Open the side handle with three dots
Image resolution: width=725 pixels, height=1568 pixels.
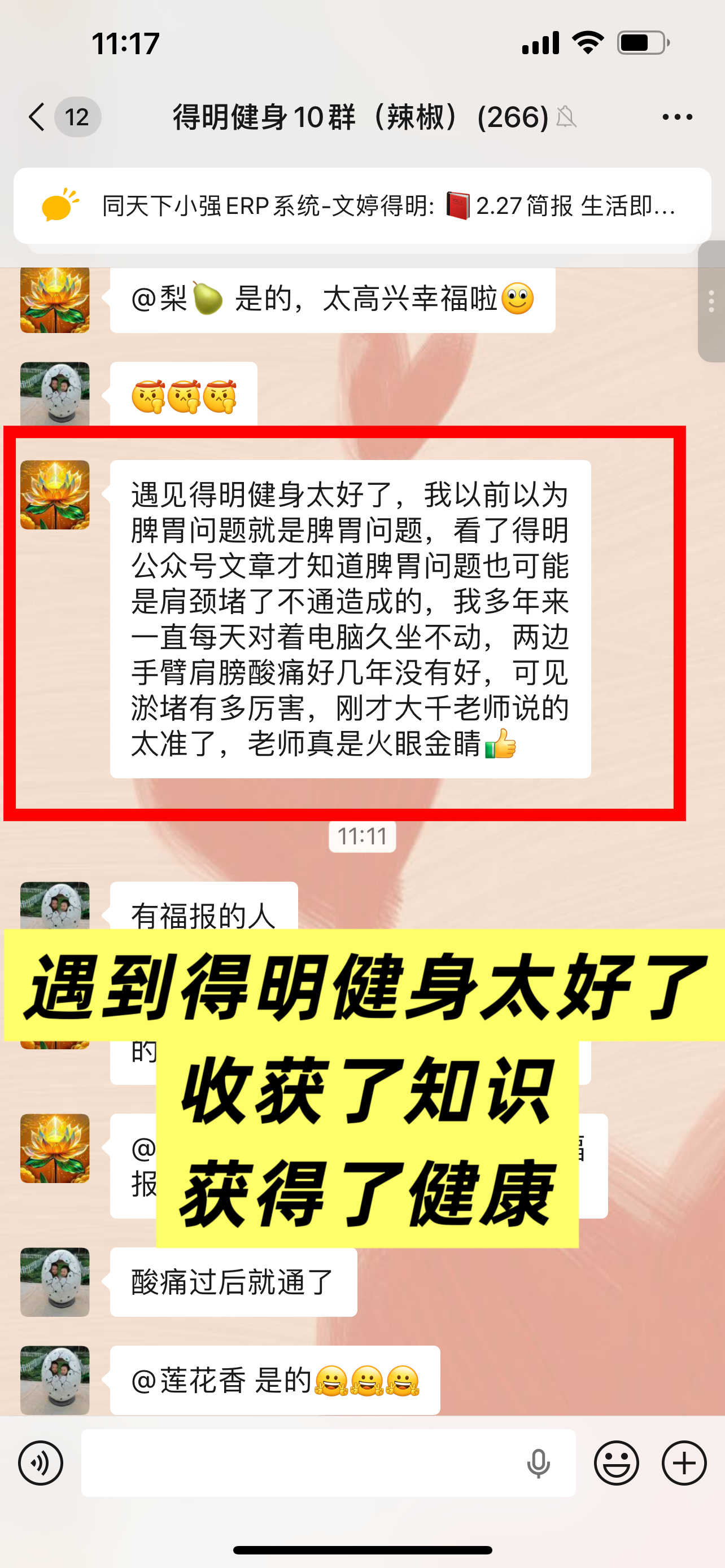pyautogui.click(x=711, y=301)
